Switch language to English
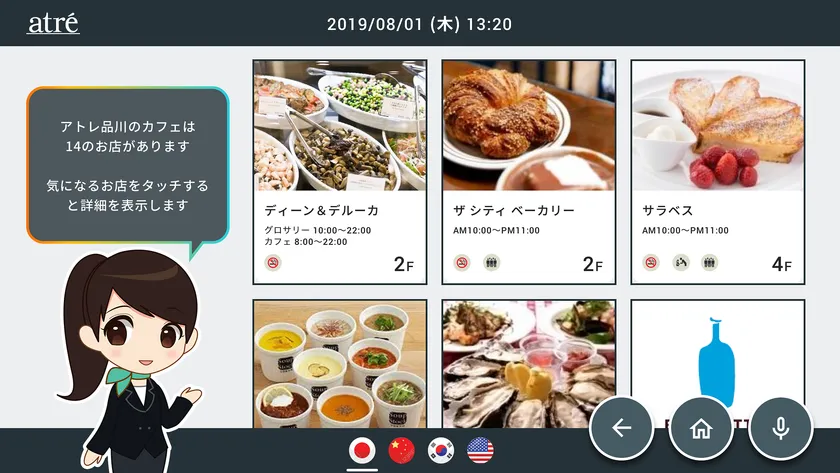This screenshot has height=473, width=840. tap(480, 451)
